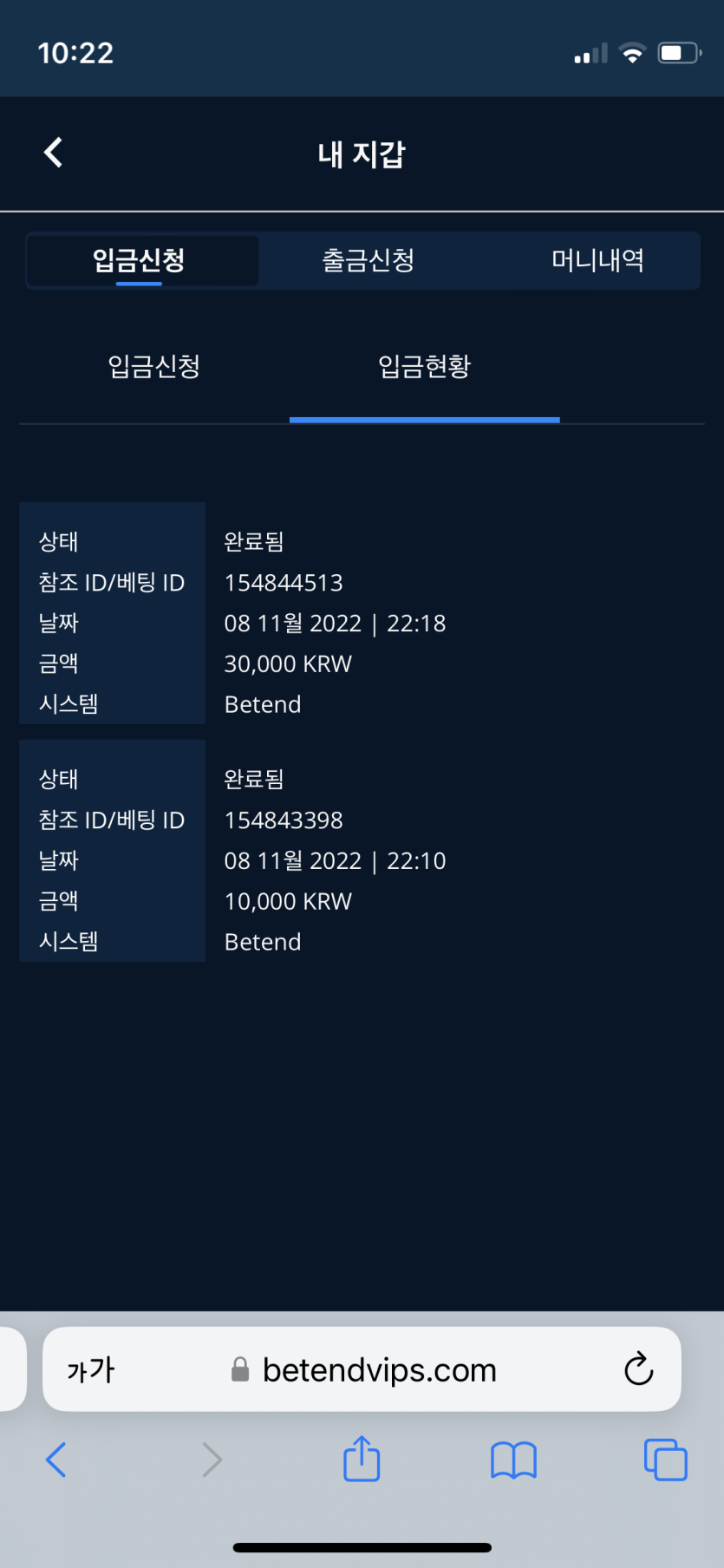Tap the betendvips.com address bar
The image size is (724, 1568).
click(379, 1370)
